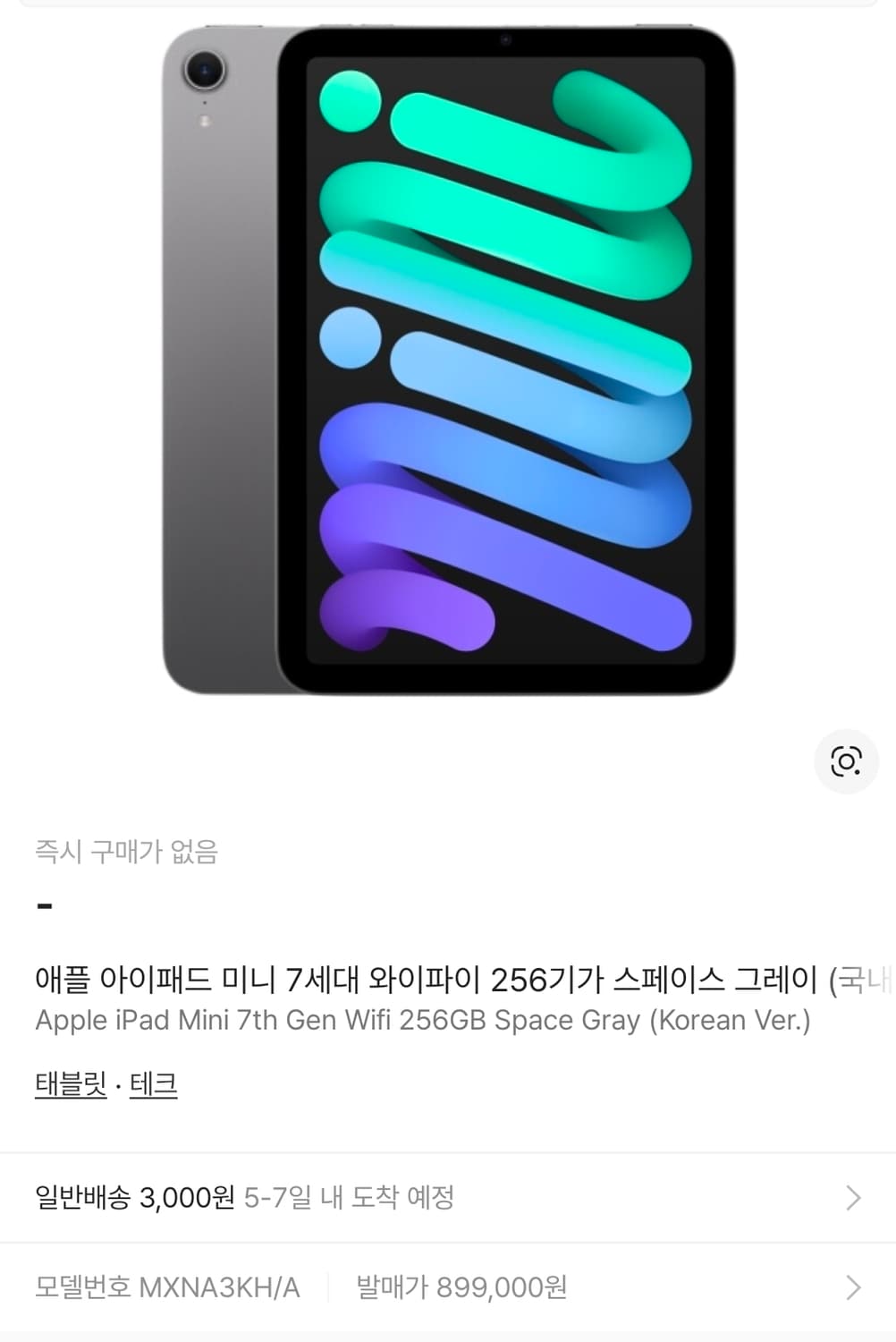The width and height of the screenshot is (896, 1342).
Task: View details of the 3,000원 shipping fee
Action: click(x=187, y=1197)
